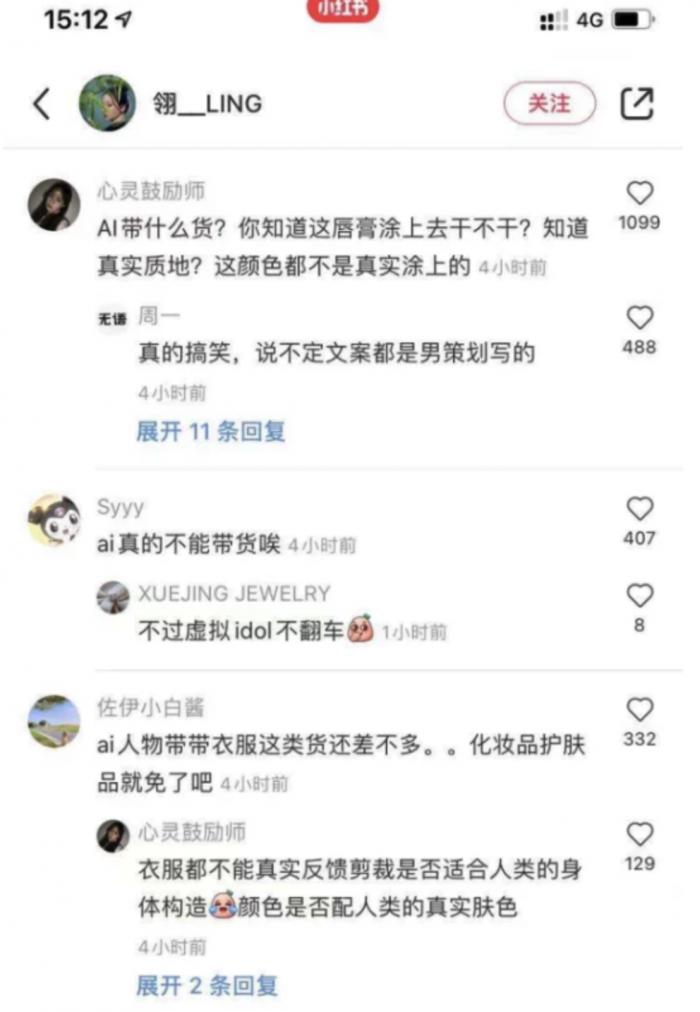
Task: Open 翎__LING's profile avatar
Action: [107, 103]
